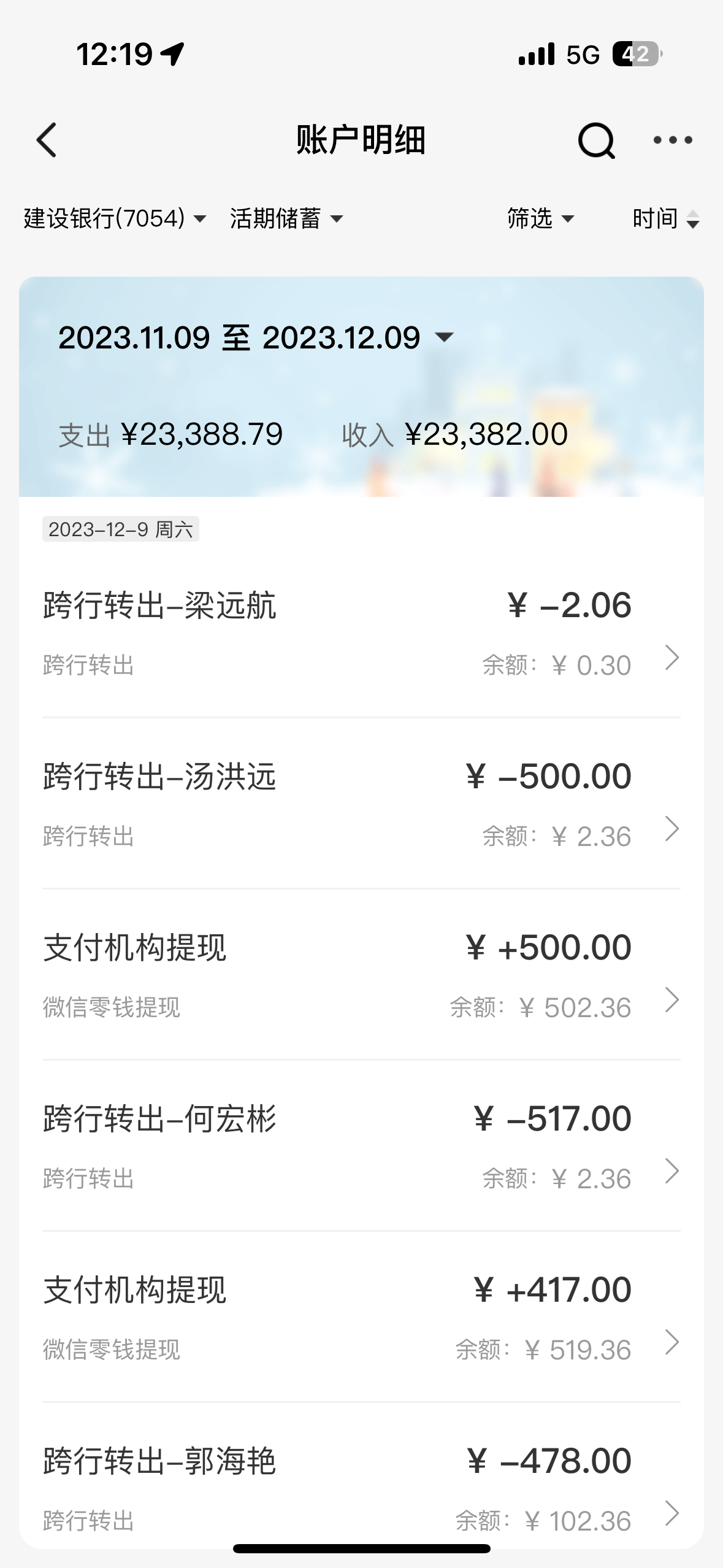
Task: Go back from account details
Action: click(x=47, y=140)
